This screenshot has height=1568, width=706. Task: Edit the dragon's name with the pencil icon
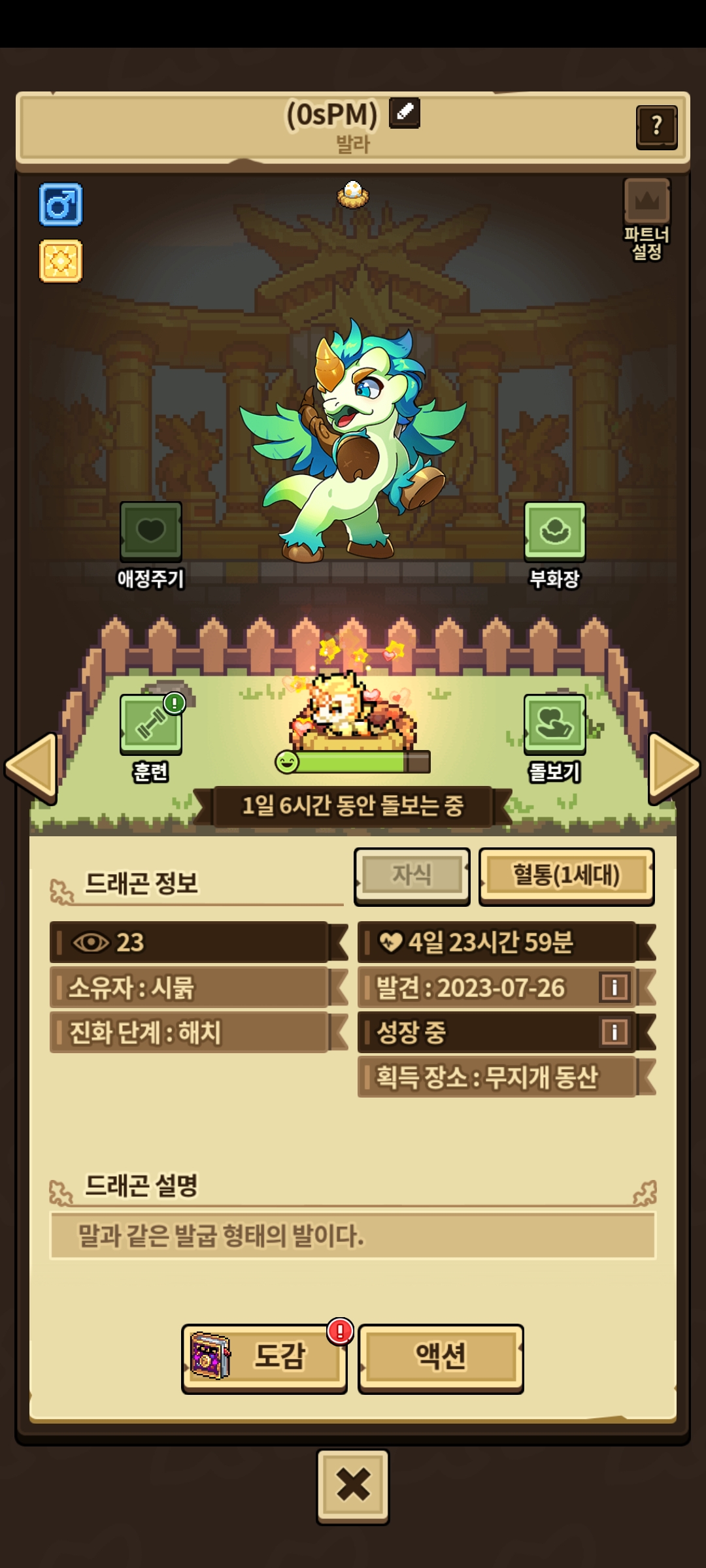click(405, 112)
